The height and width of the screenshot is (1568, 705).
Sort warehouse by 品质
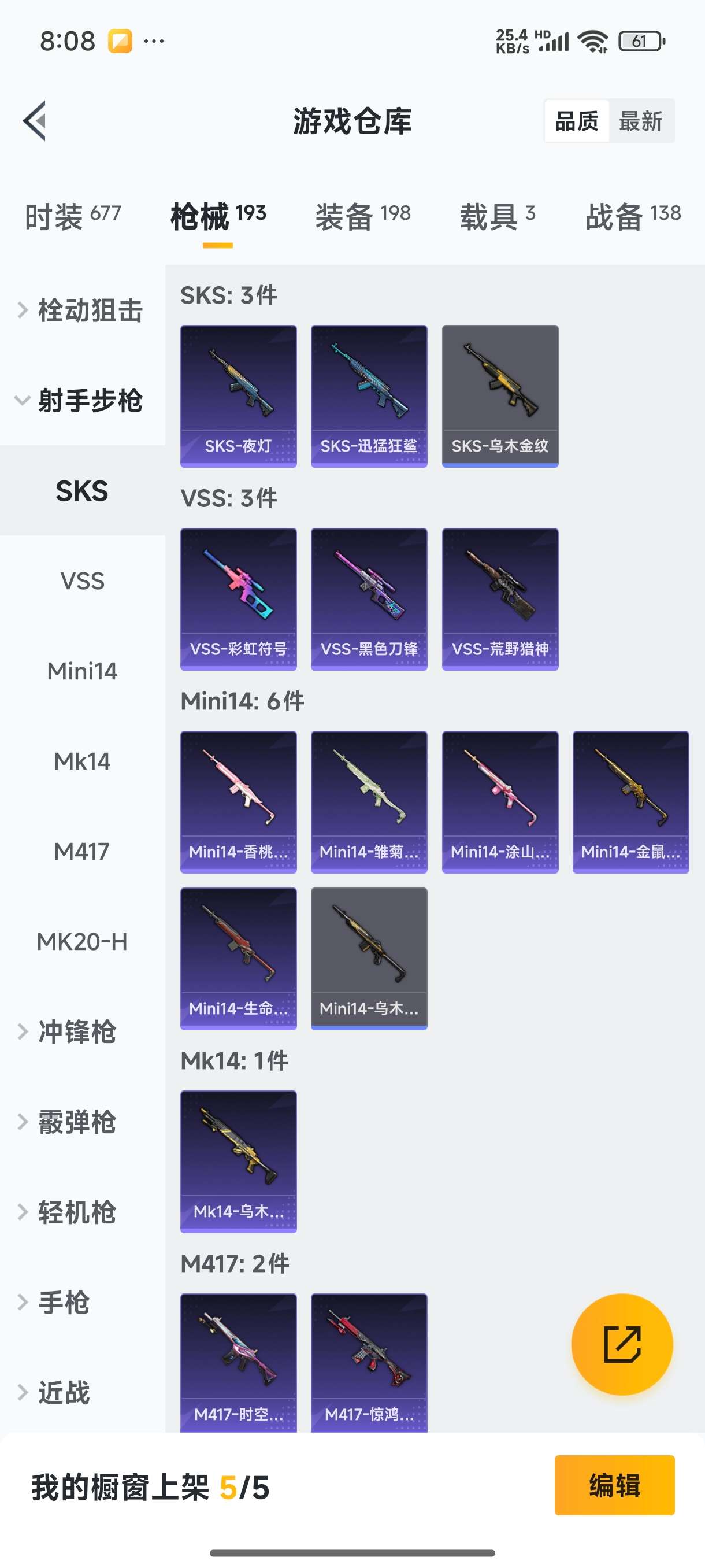pyautogui.click(x=577, y=121)
